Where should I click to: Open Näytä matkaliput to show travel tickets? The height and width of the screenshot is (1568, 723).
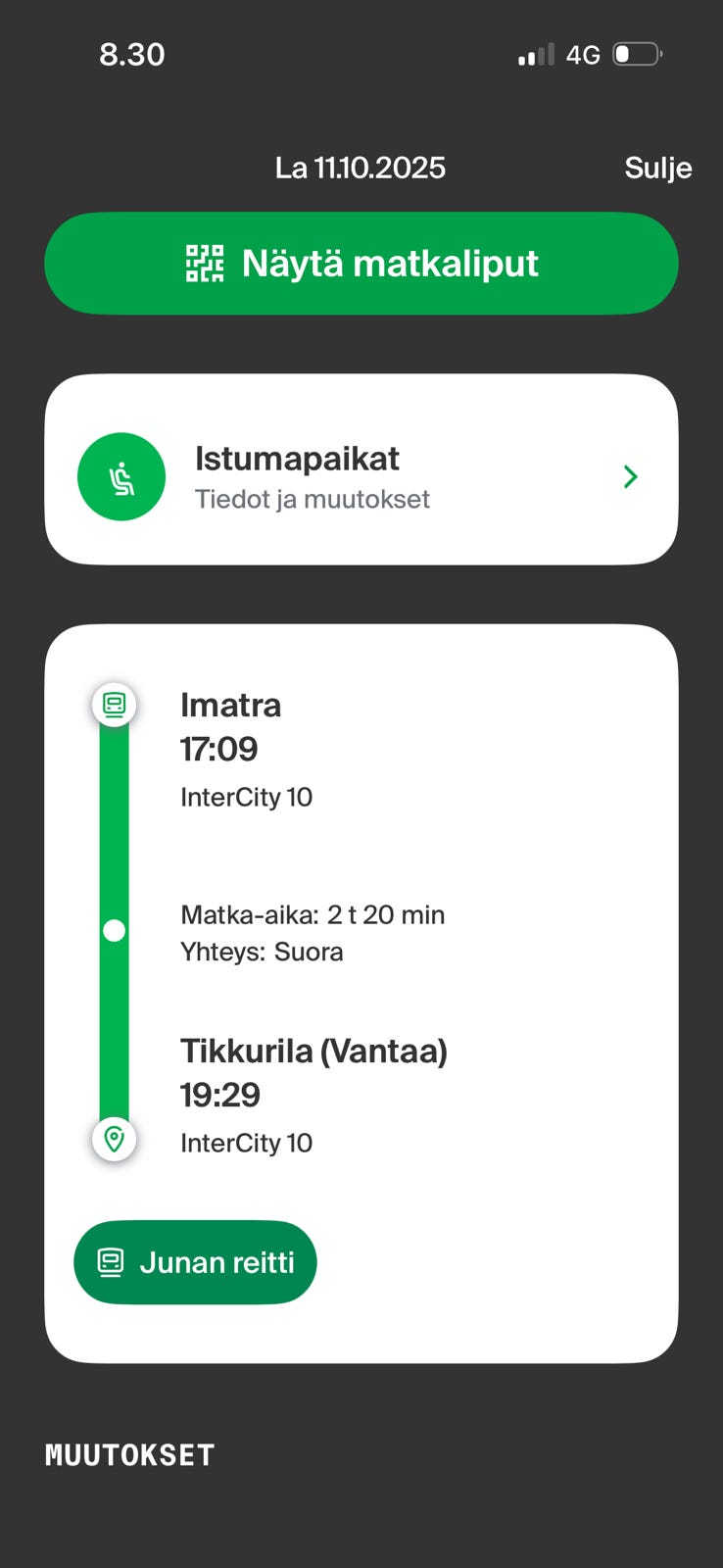(x=361, y=263)
